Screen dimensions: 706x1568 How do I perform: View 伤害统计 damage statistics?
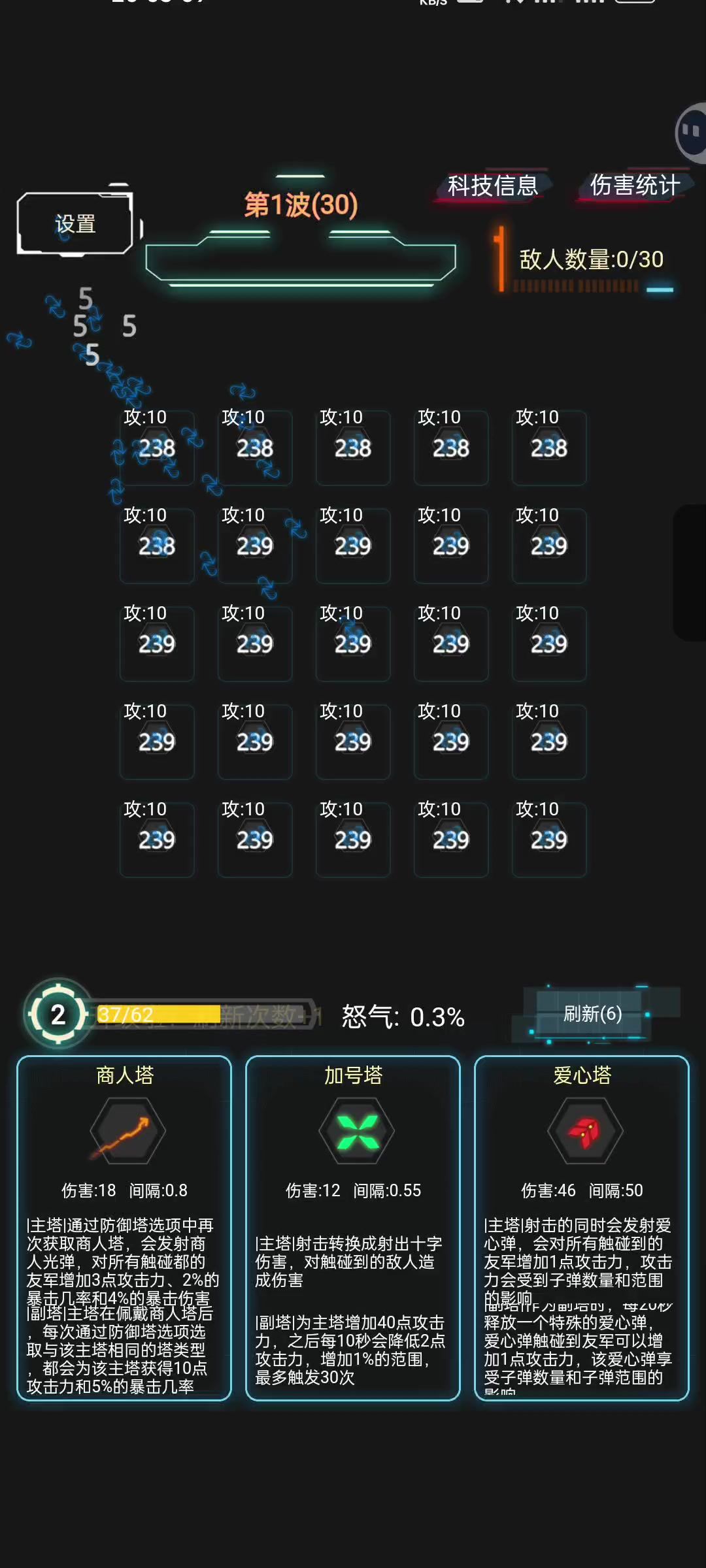pos(634,186)
